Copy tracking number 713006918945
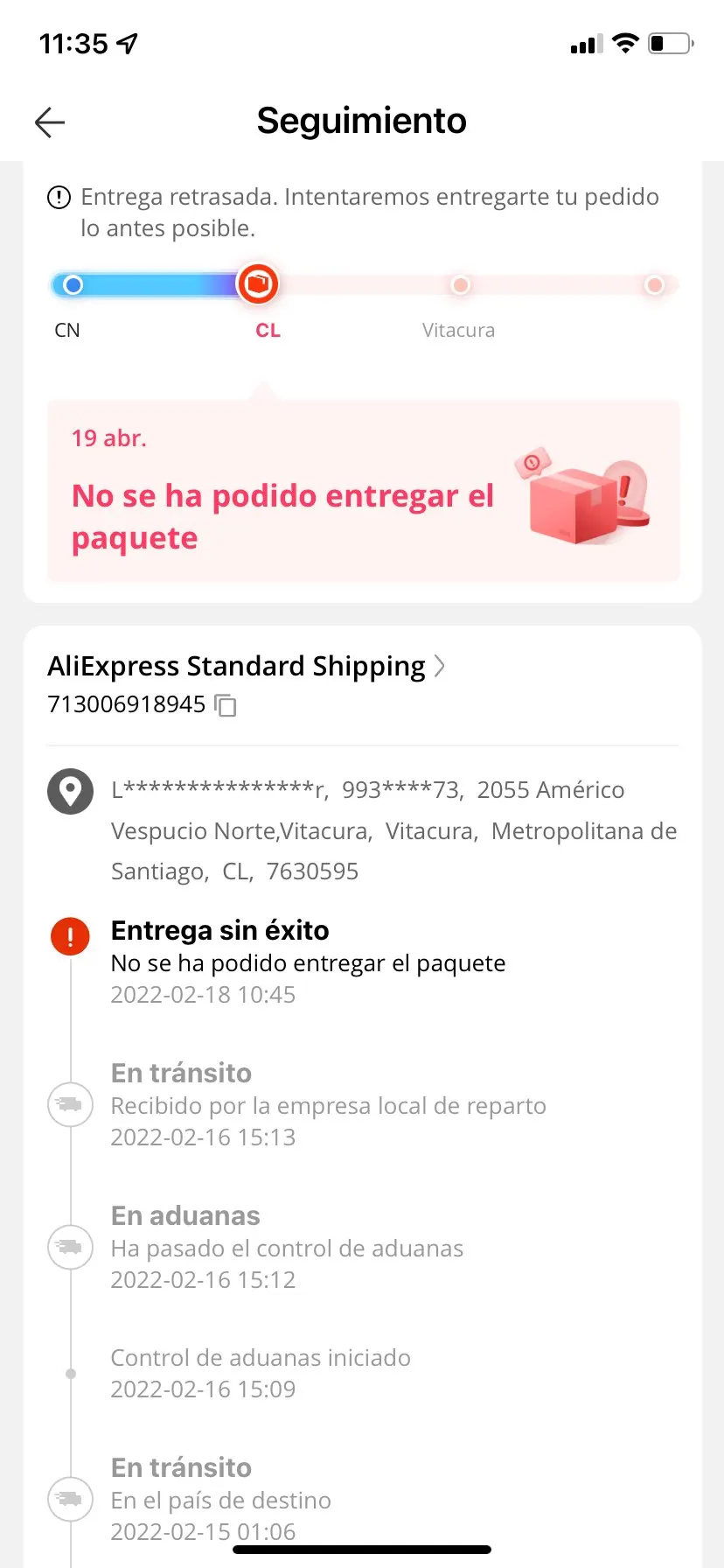 point(226,705)
